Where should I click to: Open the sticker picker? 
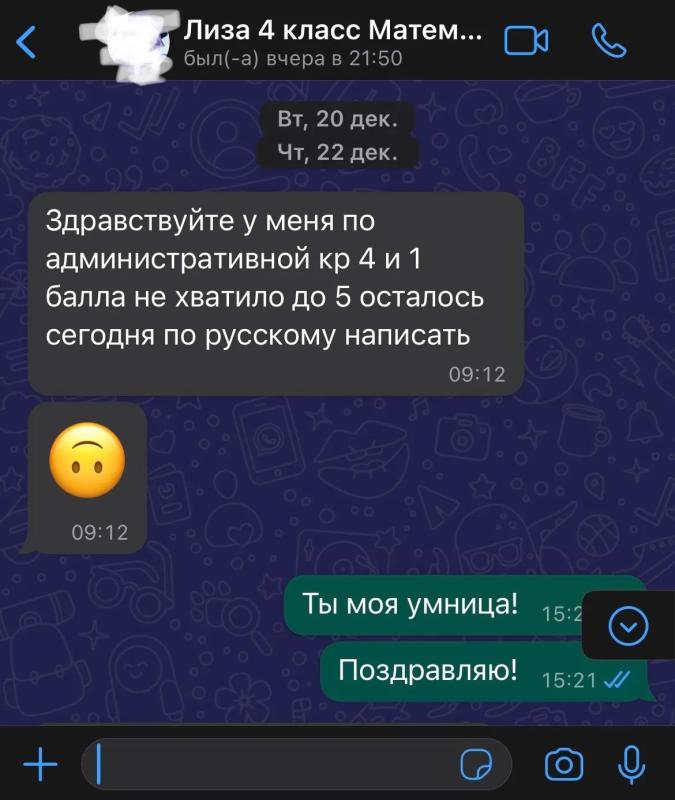click(477, 764)
